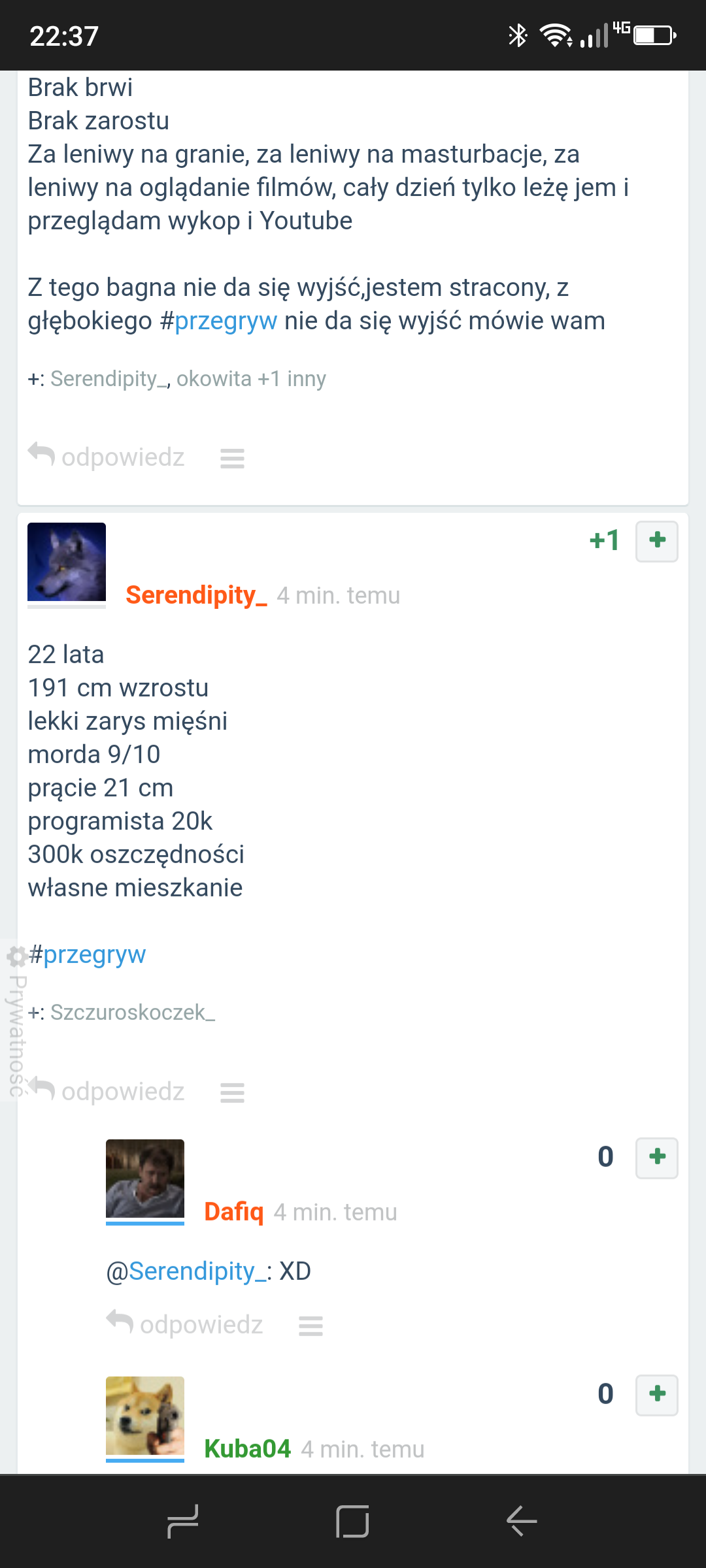
Task: Open the options menu under Dafiq's comment
Action: [x=311, y=1326]
